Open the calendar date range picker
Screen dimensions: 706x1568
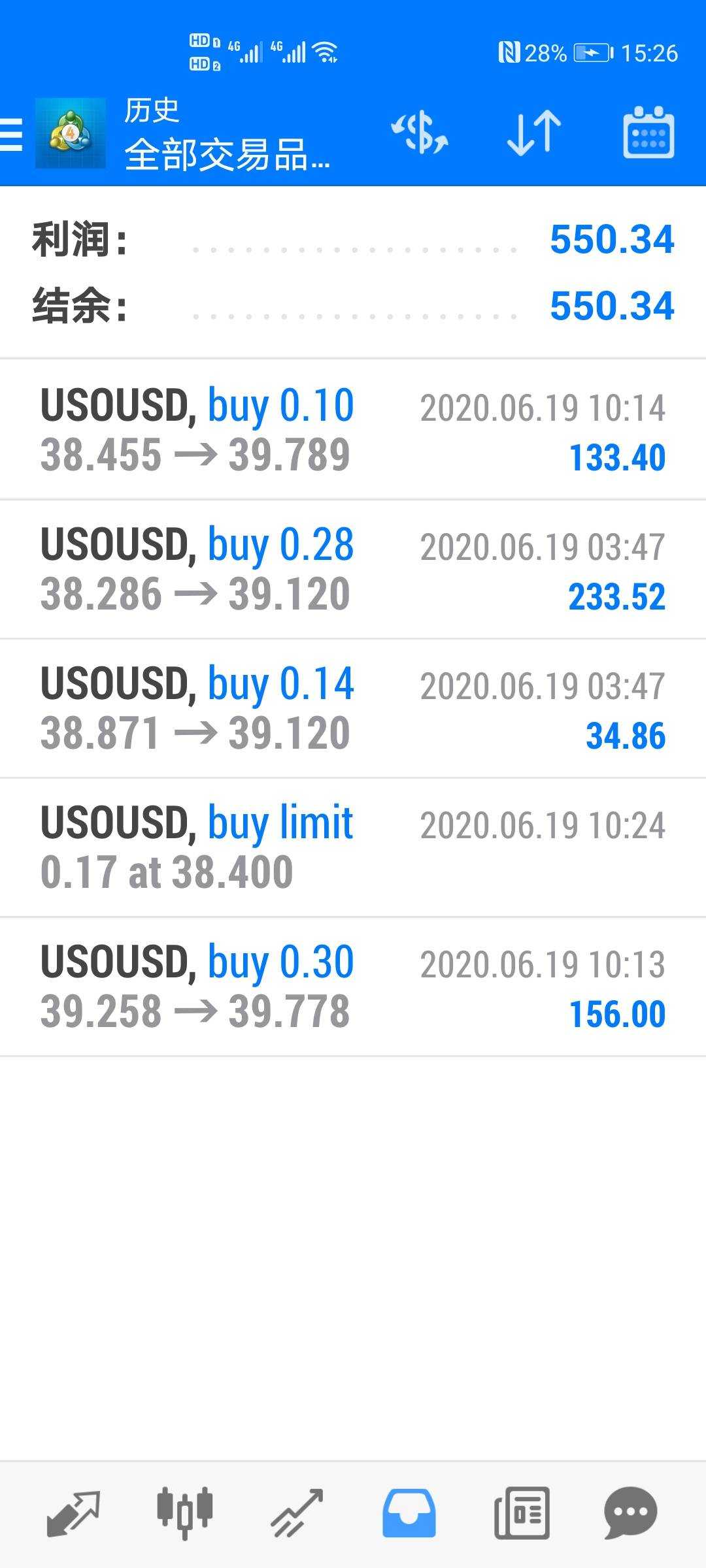click(x=648, y=133)
